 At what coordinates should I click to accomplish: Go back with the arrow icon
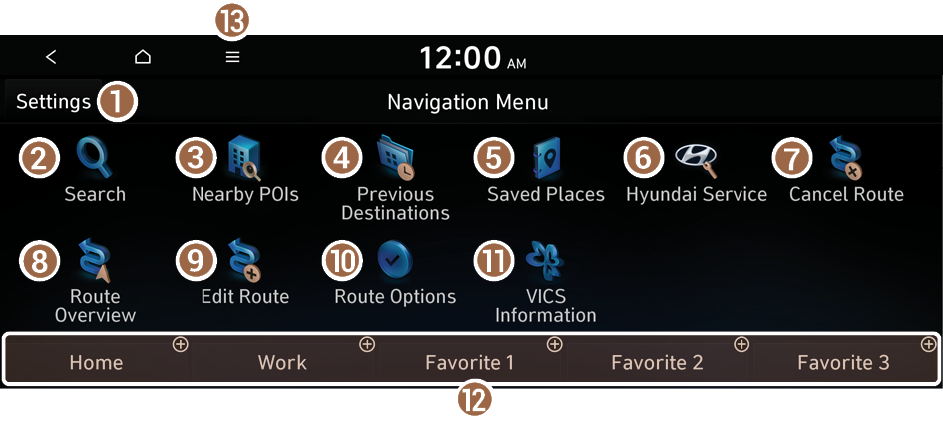(x=51, y=57)
